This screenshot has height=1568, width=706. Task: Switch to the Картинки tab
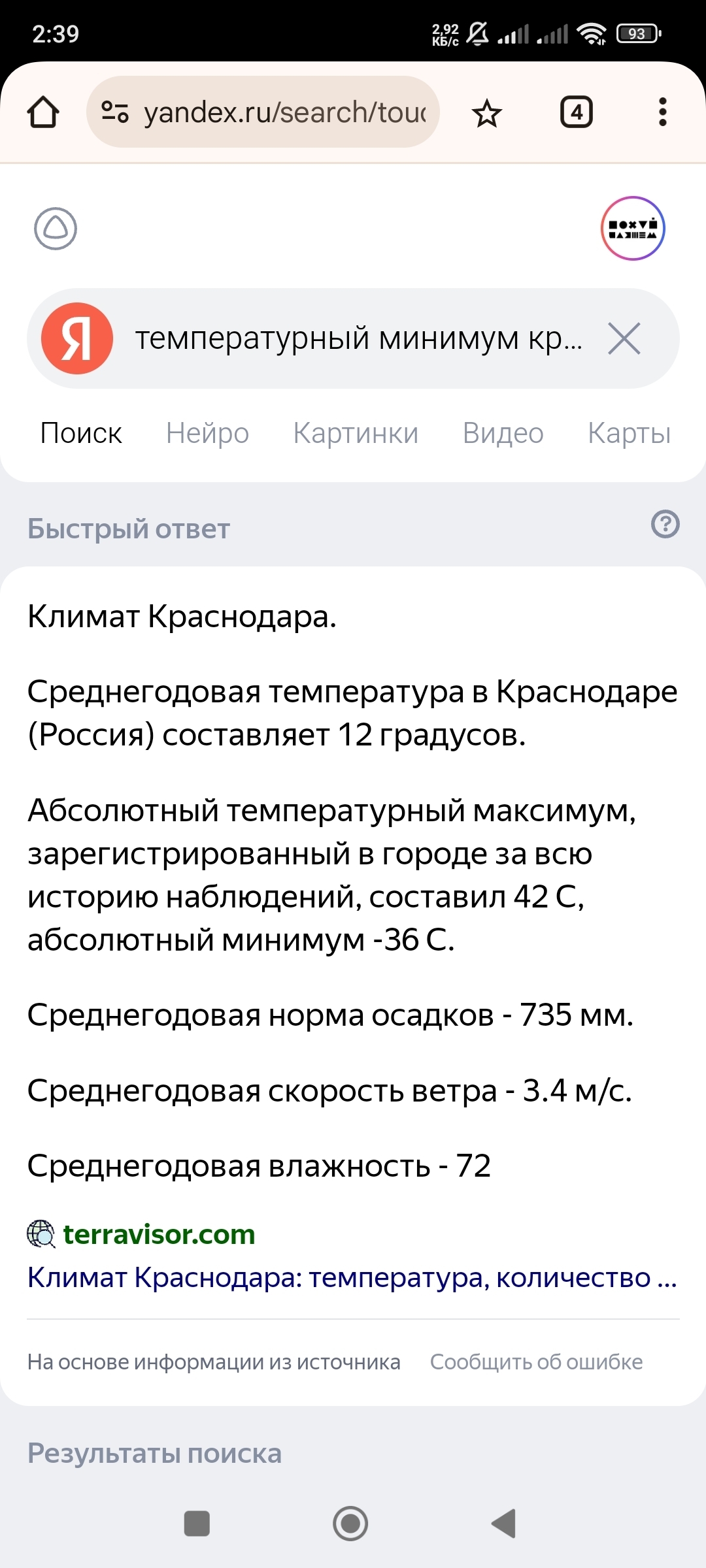pyautogui.click(x=356, y=433)
